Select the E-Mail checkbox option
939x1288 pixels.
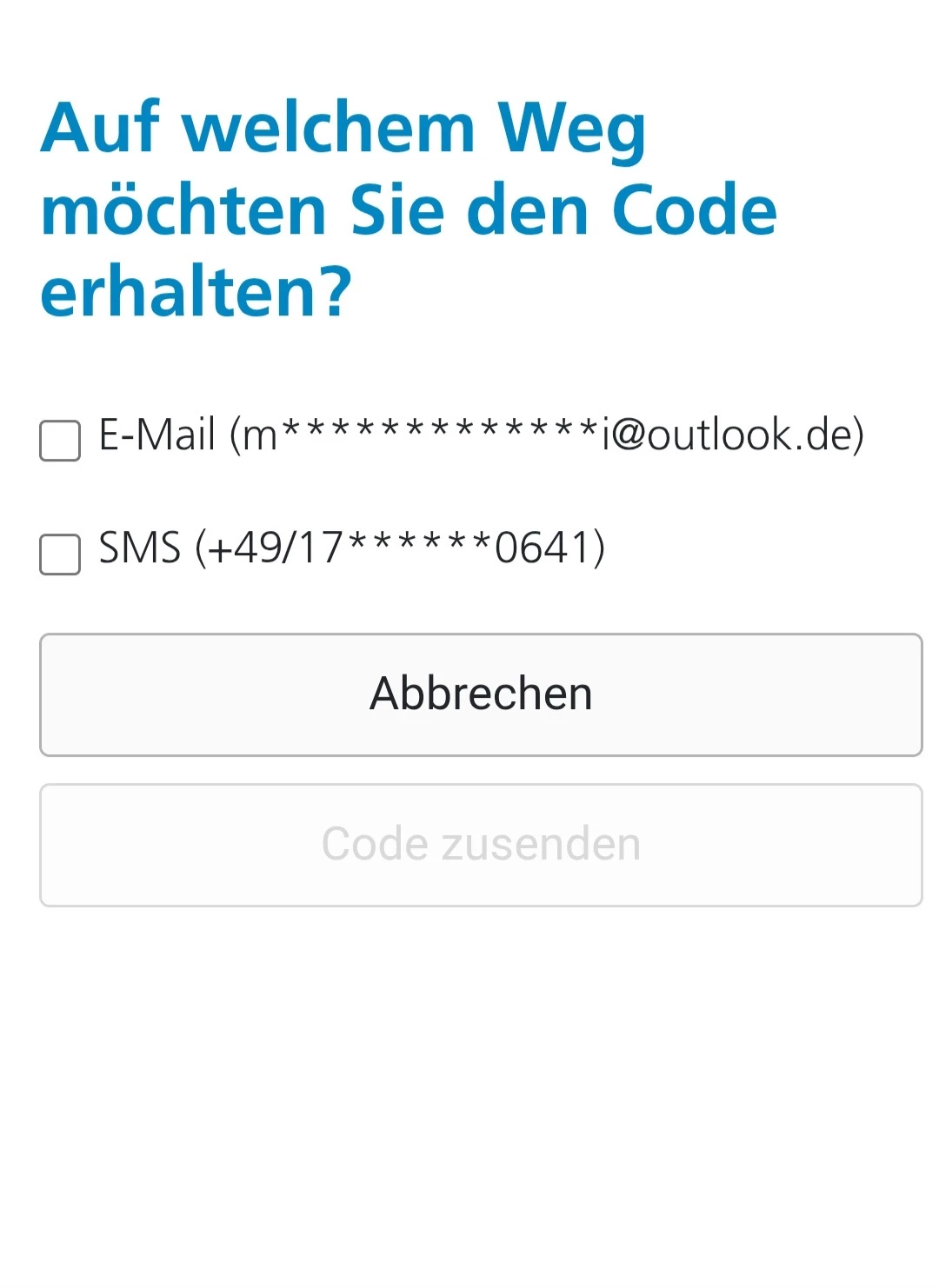tap(60, 441)
